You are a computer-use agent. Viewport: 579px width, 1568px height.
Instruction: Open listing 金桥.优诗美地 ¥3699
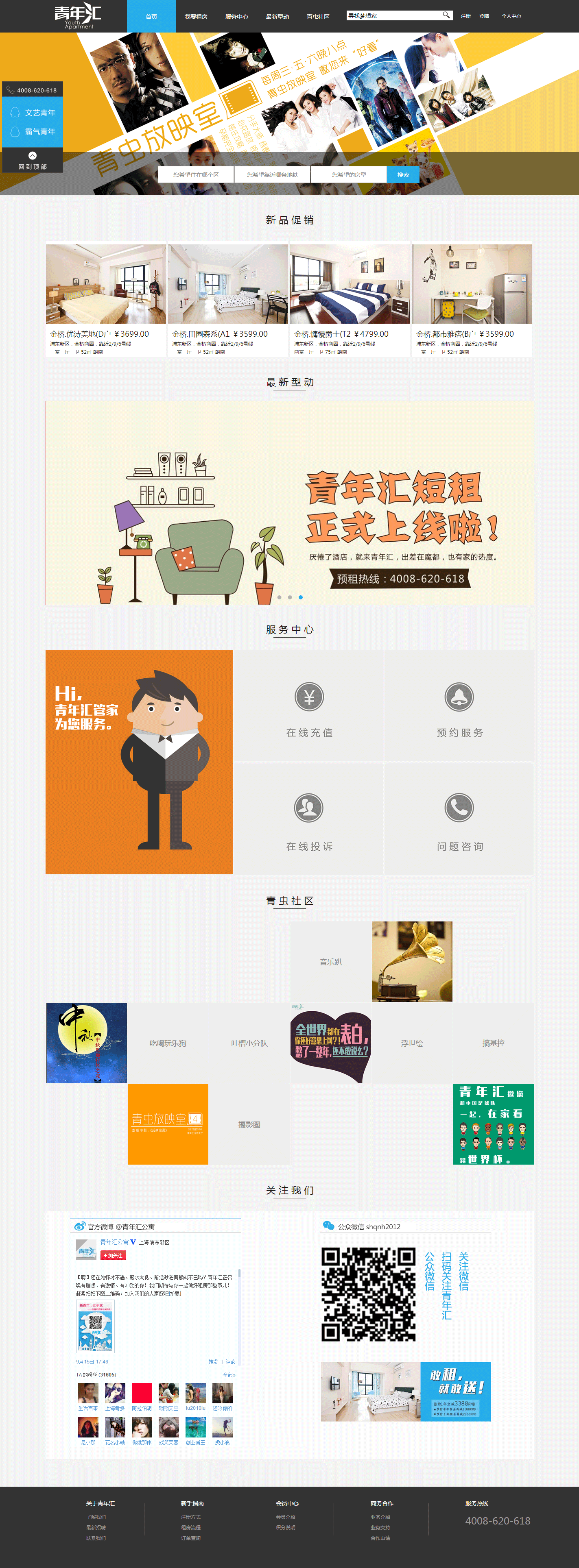105,298
